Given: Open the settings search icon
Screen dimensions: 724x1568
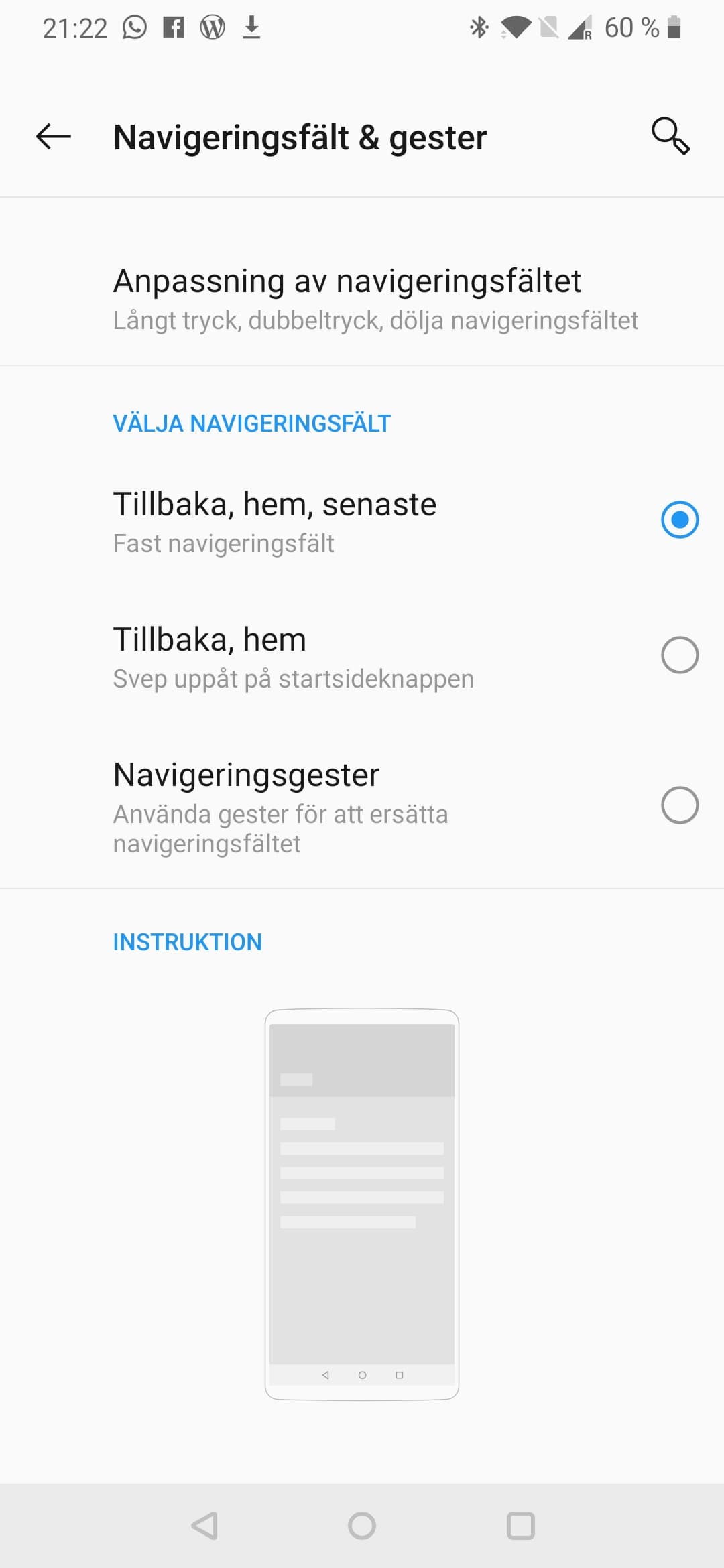Looking at the screenshot, I should [x=670, y=136].
